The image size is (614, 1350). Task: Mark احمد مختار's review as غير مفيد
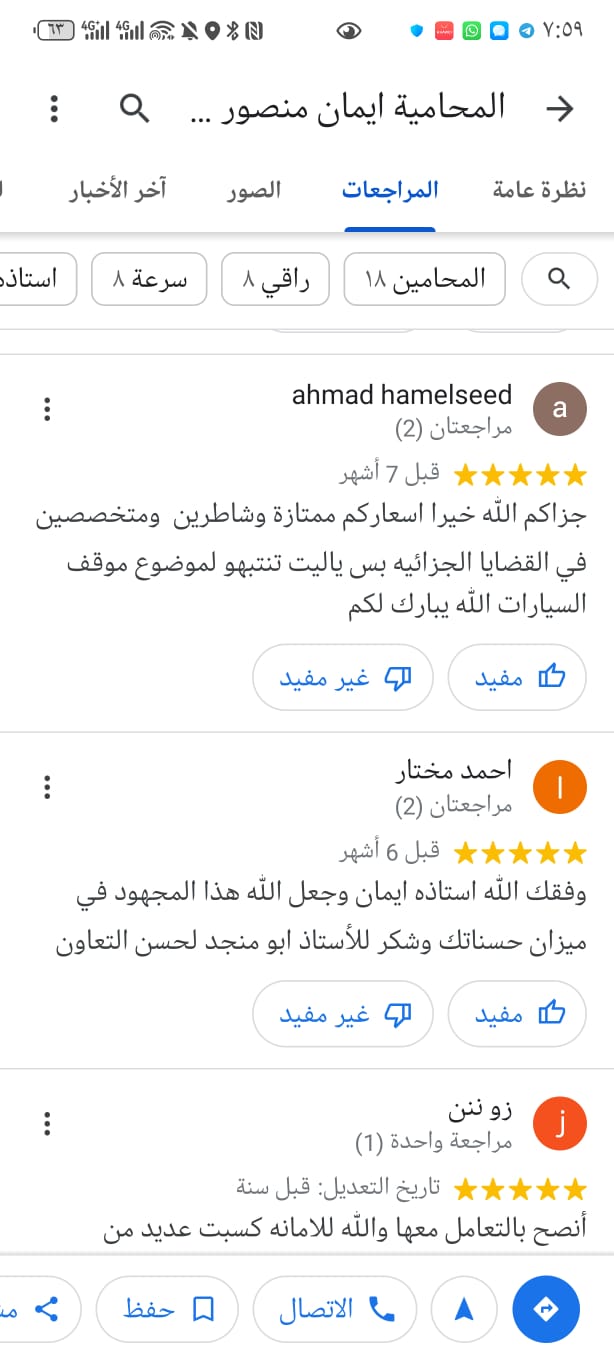click(344, 1013)
